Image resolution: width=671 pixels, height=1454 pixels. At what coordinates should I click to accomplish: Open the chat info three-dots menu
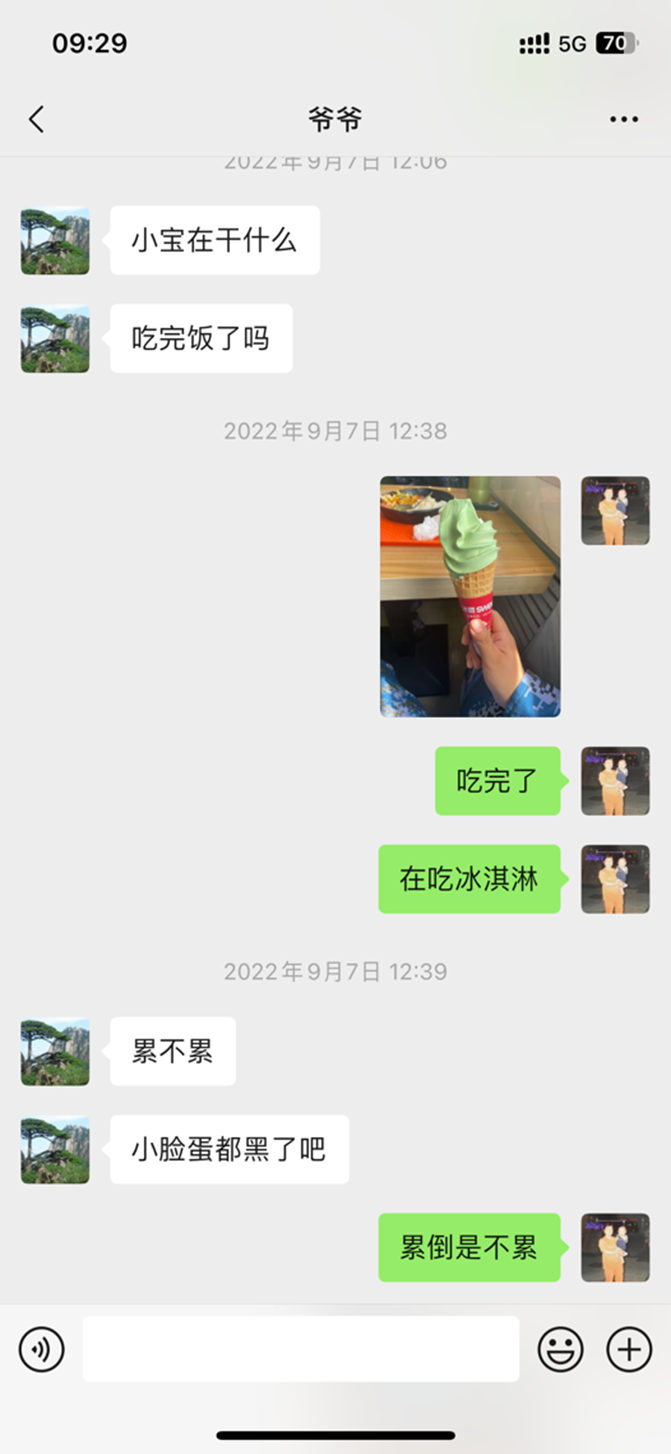point(623,120)
